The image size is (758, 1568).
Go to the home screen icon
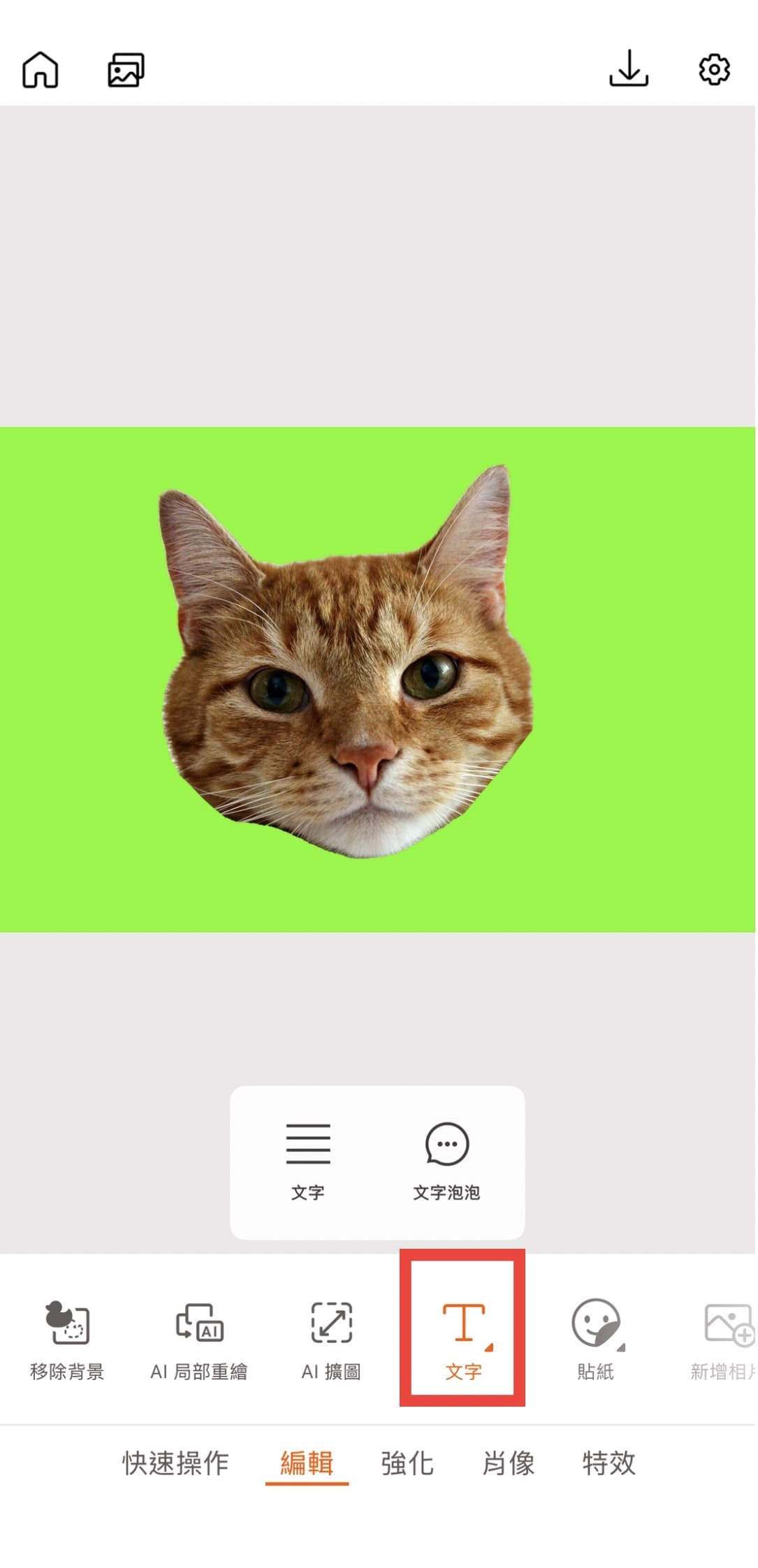click(41, 70)
